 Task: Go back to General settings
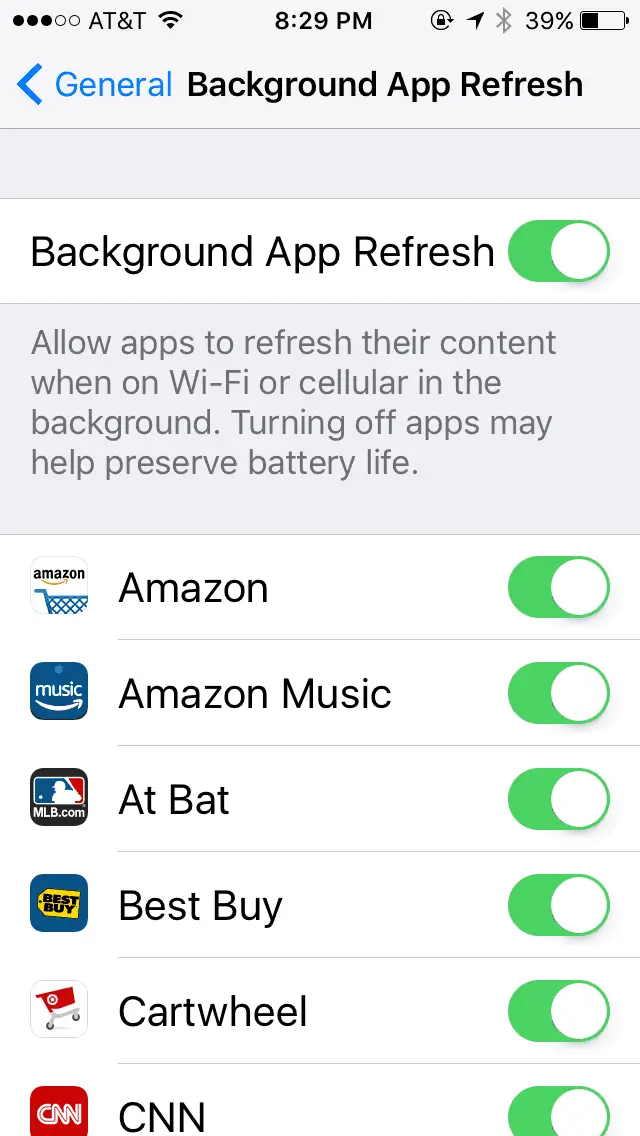click(94, 84)
